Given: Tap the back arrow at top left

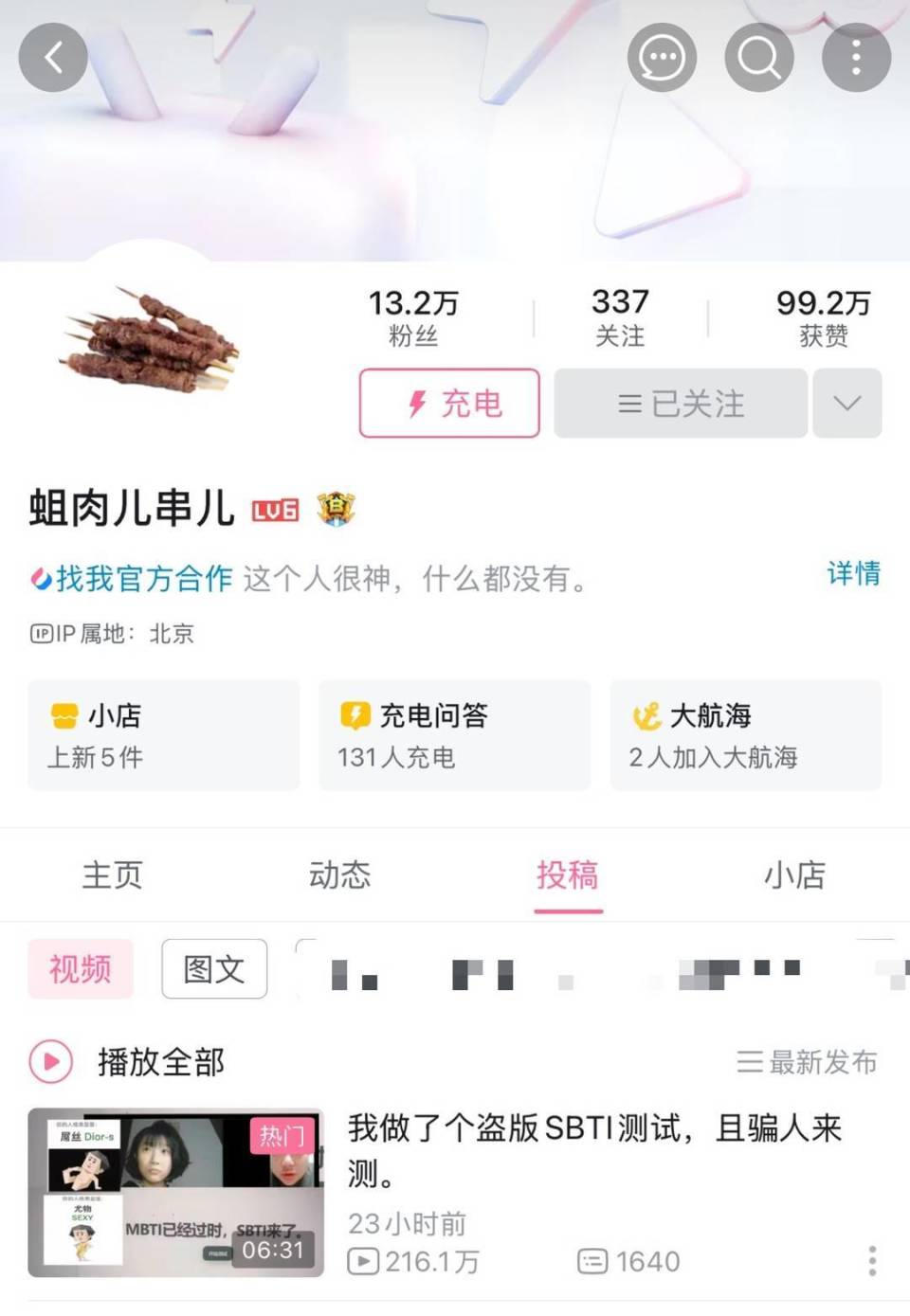Looking at the screenshot, I should click(x=53, y=57).
